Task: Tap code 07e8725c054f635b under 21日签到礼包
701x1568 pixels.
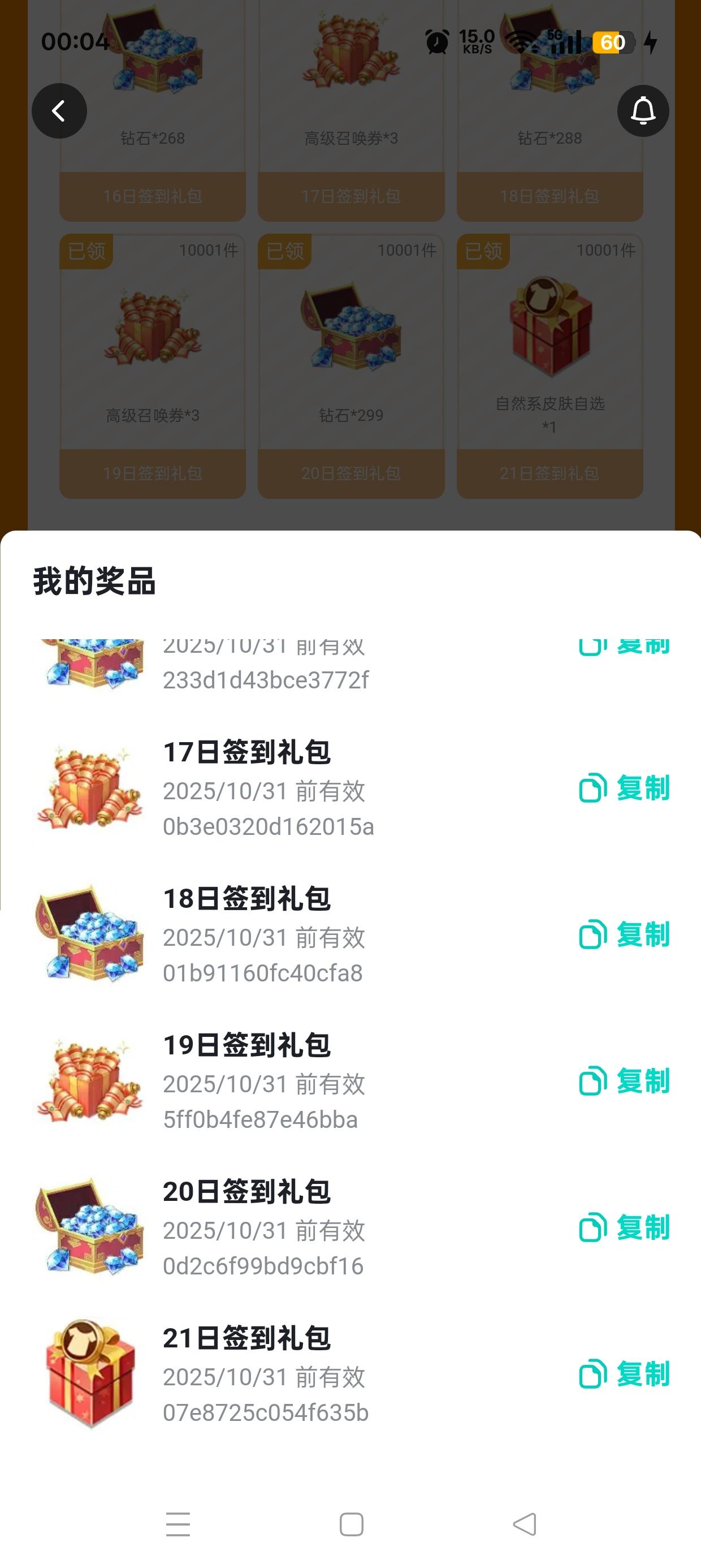Action: [265, 1416]
